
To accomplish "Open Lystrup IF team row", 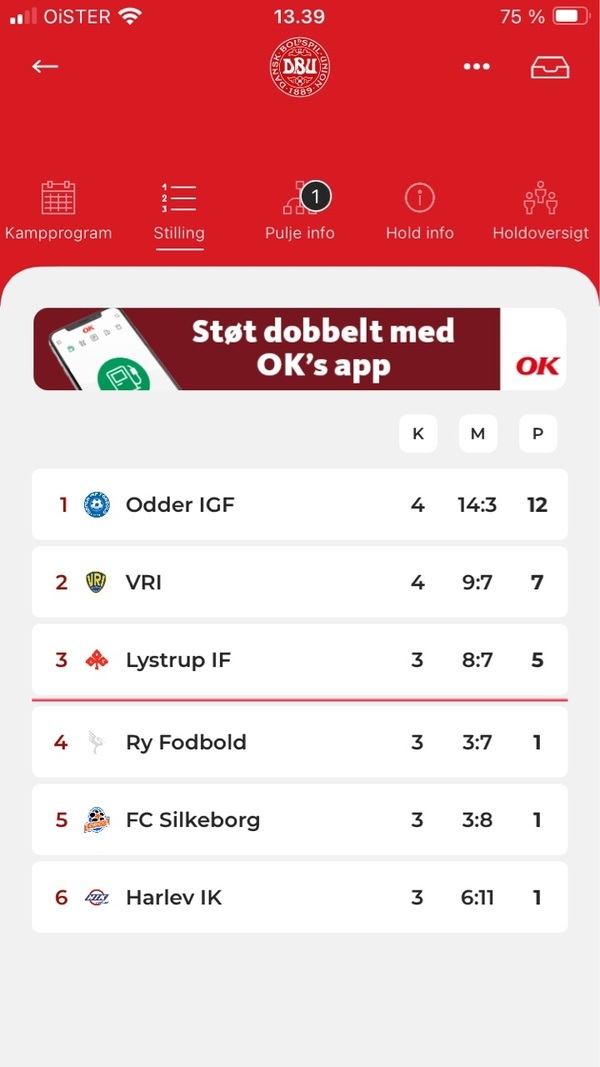I will click(300, 659).
